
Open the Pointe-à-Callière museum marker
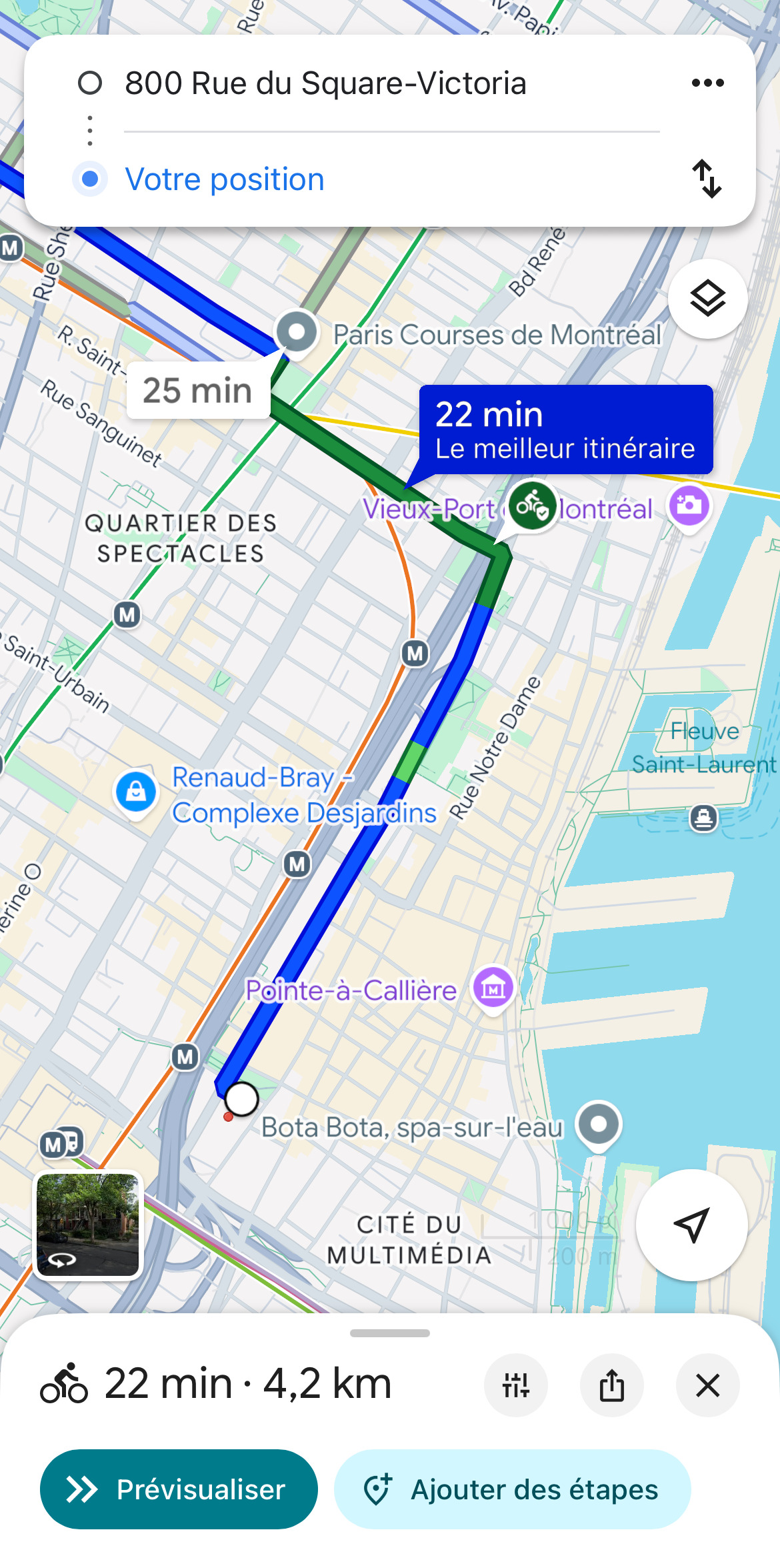493,989
